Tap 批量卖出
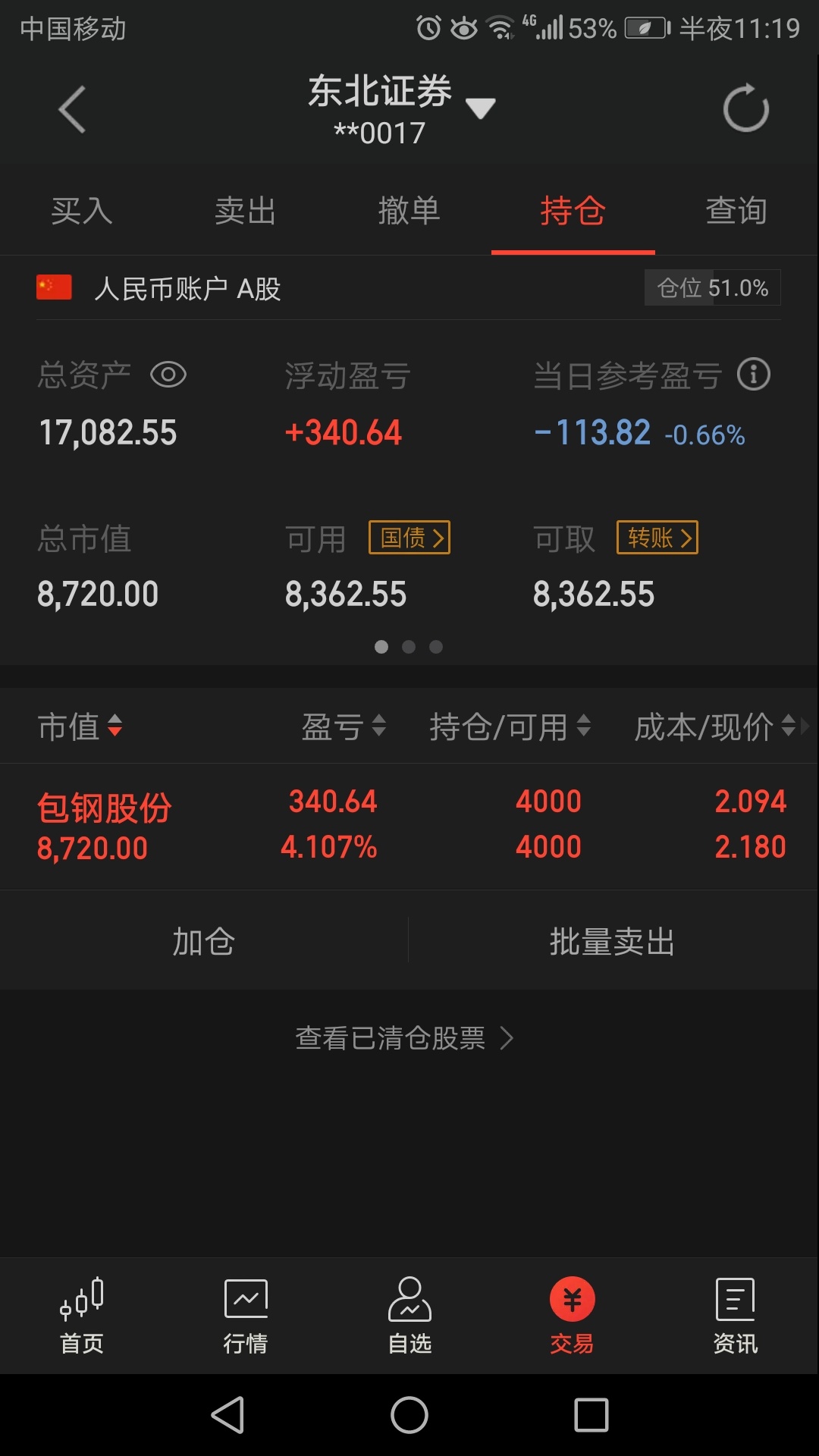This screenshot has height=1456, width=819. tap(613, 942)
